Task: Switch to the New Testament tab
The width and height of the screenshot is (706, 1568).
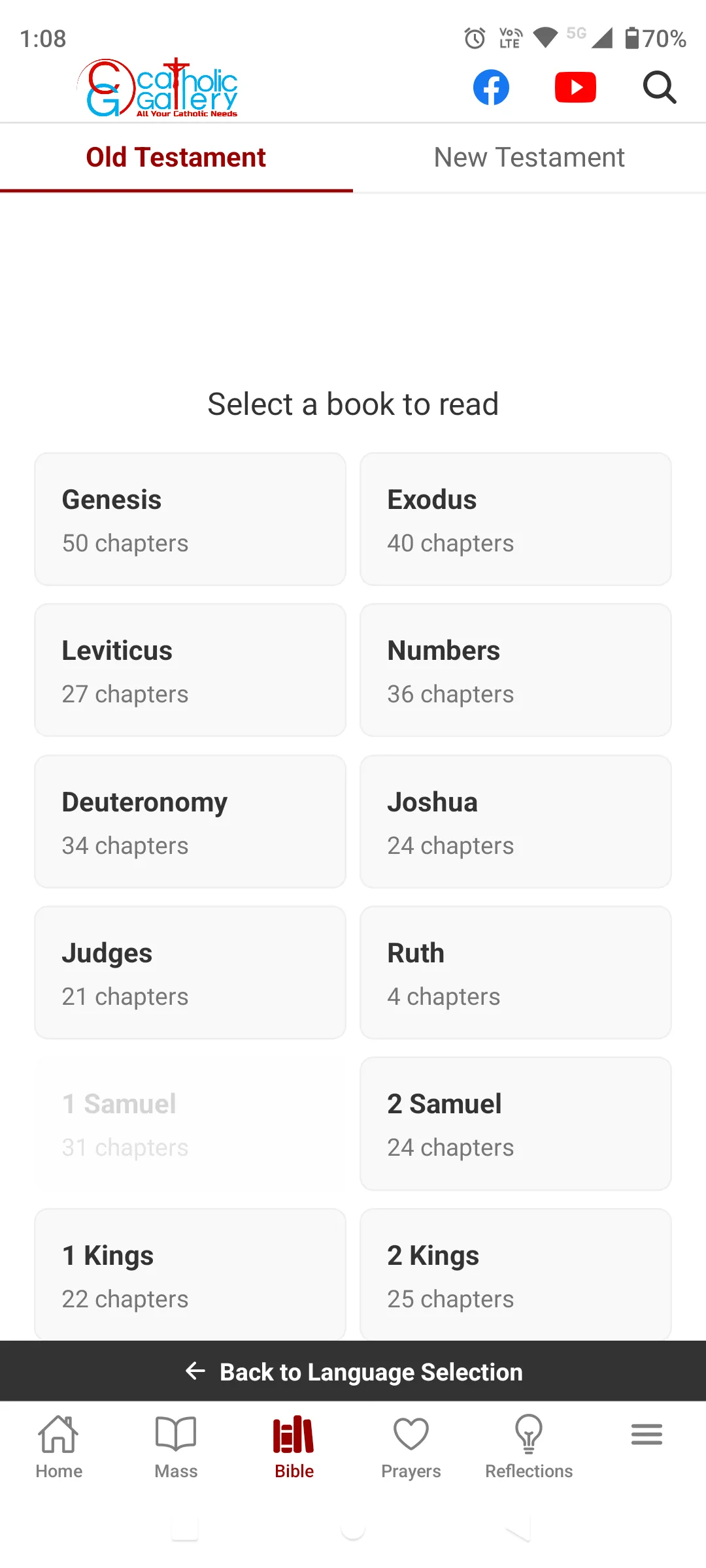Action: click(x=529, y=157)
